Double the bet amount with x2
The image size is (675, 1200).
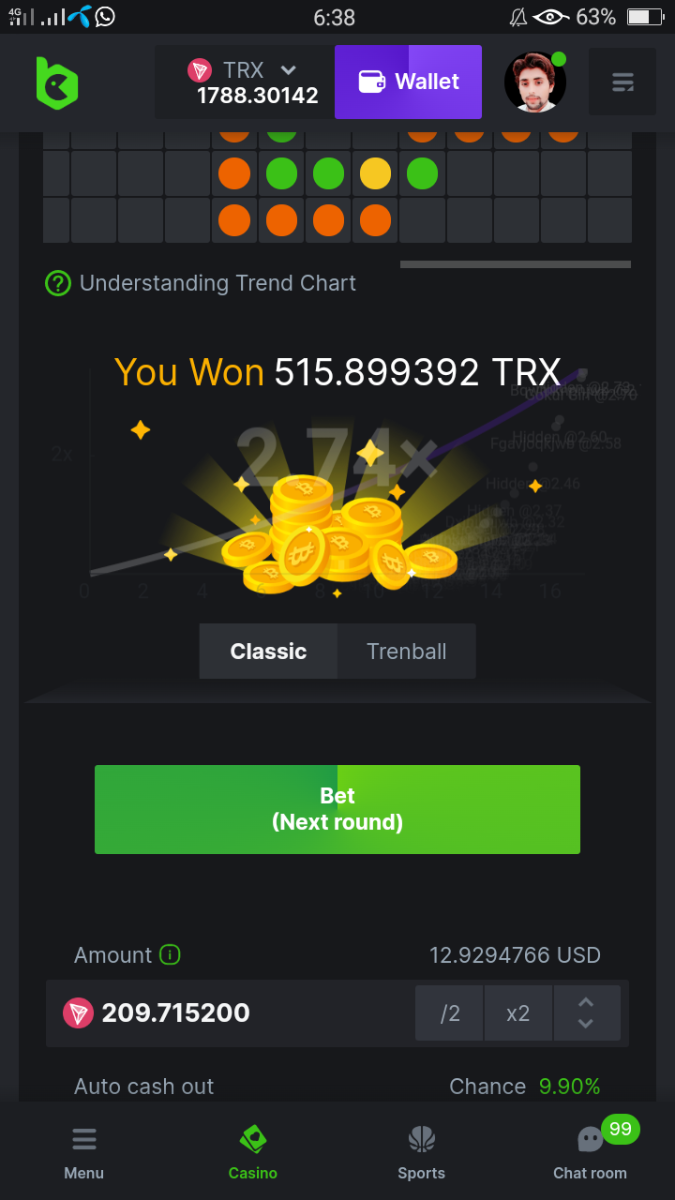518,1013
